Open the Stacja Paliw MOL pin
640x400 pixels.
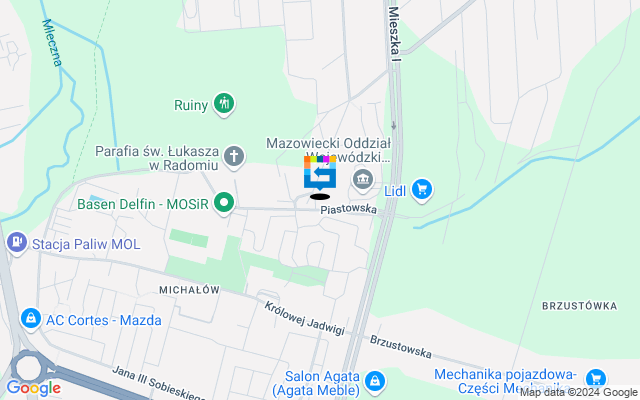(16, 243)
